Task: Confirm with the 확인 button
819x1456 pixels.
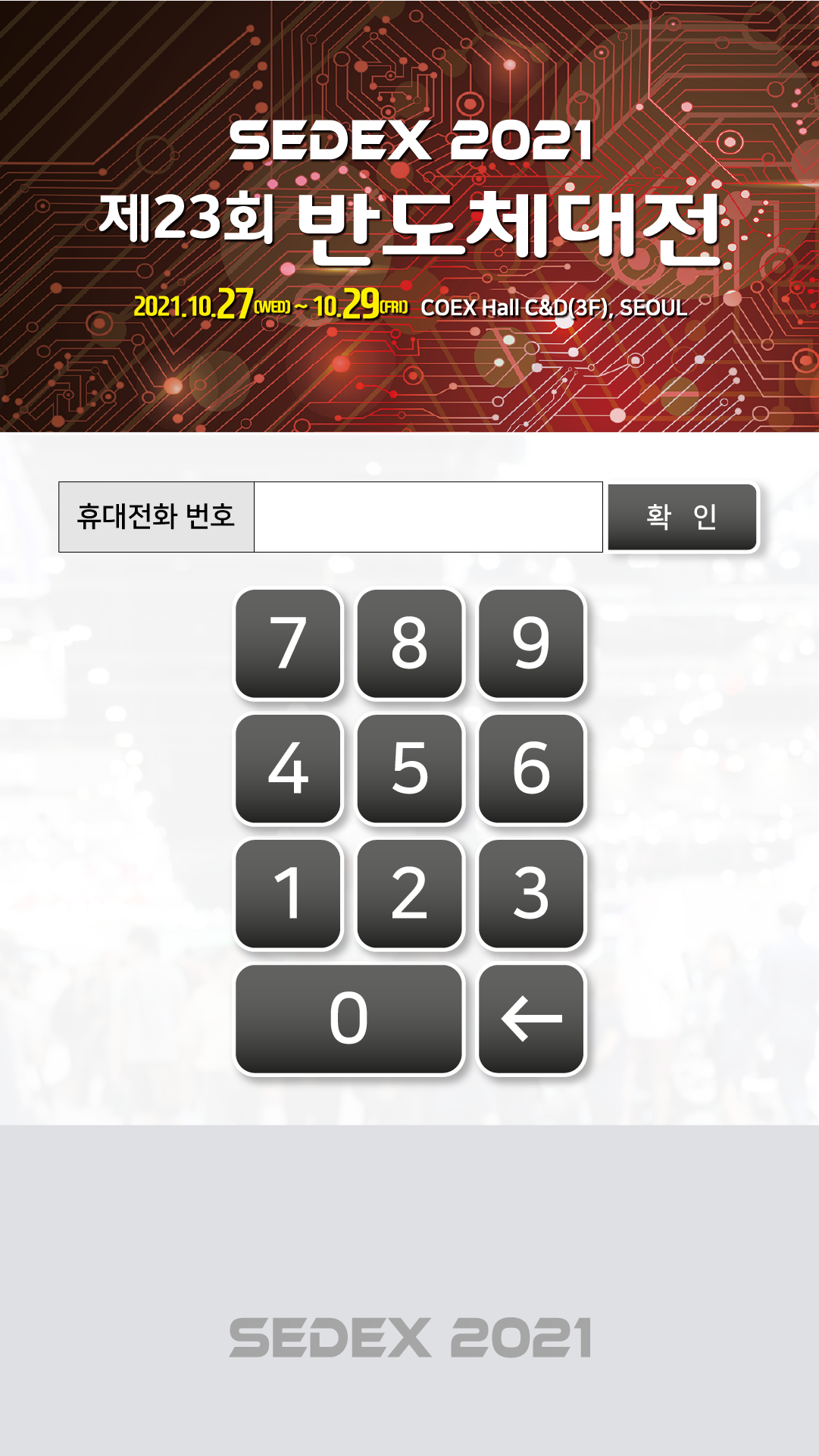Action: coord(682,517)
